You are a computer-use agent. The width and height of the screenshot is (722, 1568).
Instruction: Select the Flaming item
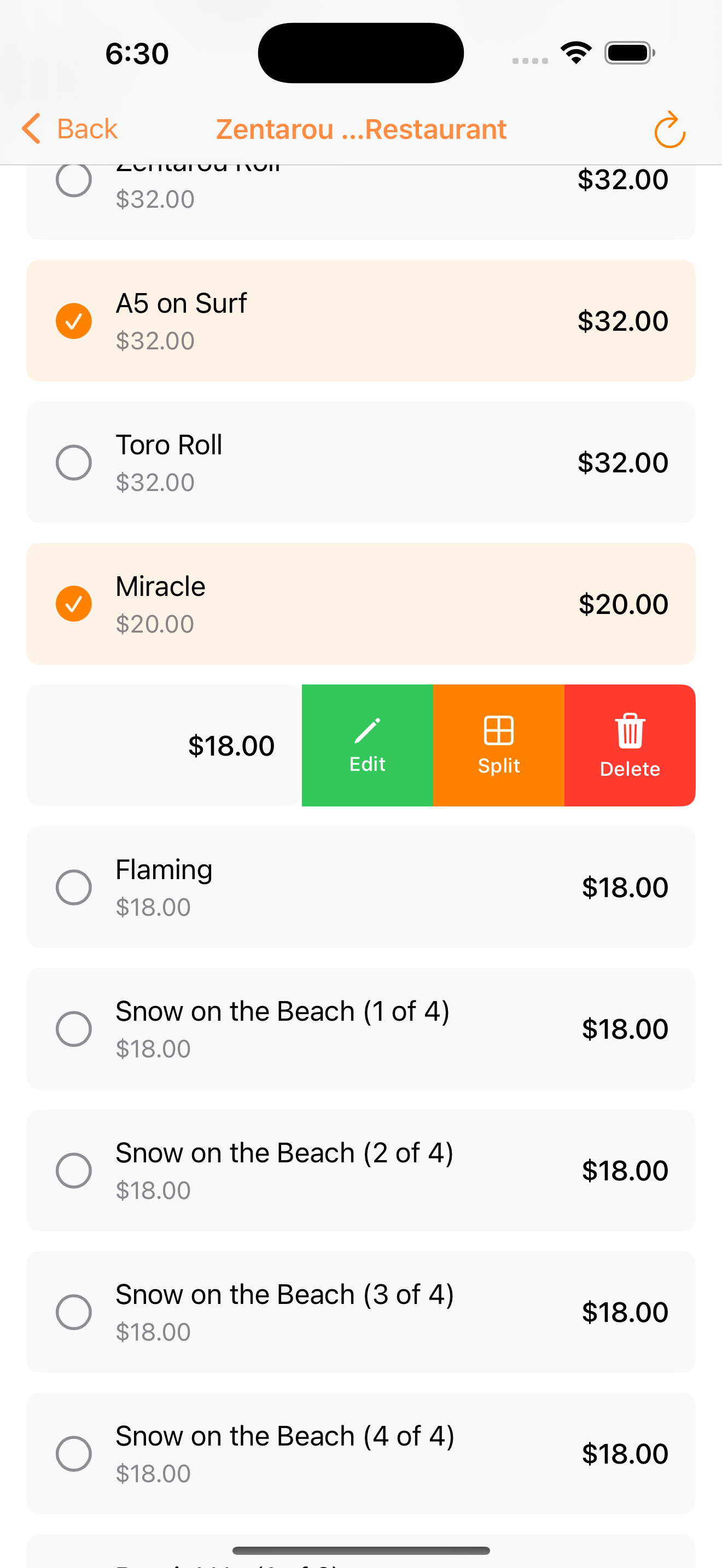74,887
